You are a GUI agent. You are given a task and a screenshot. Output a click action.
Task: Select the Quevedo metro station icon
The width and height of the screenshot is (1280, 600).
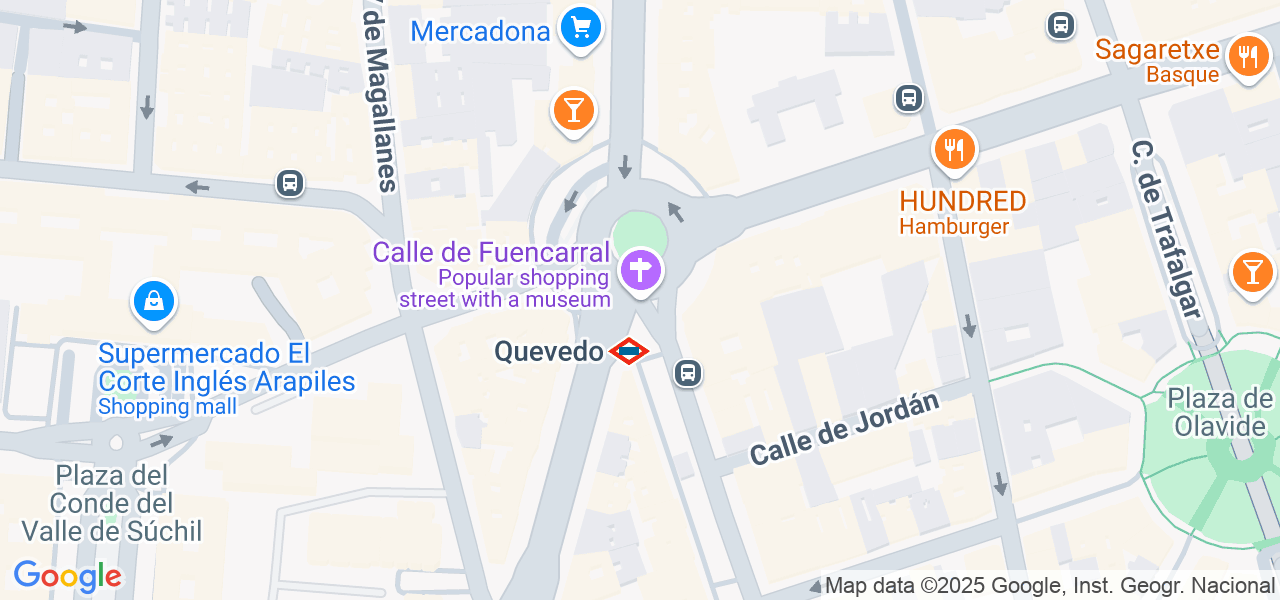click(x=629, y=351)
